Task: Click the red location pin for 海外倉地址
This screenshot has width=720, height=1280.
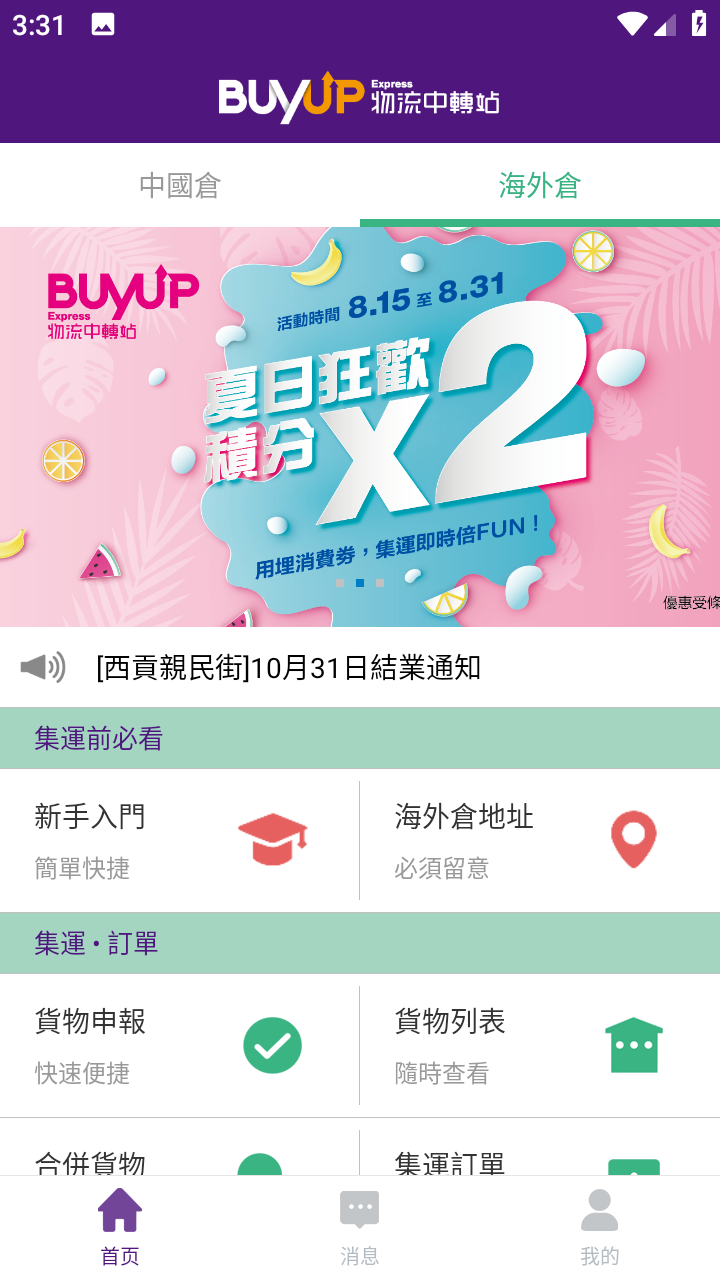Action: [x=633, y=839]
